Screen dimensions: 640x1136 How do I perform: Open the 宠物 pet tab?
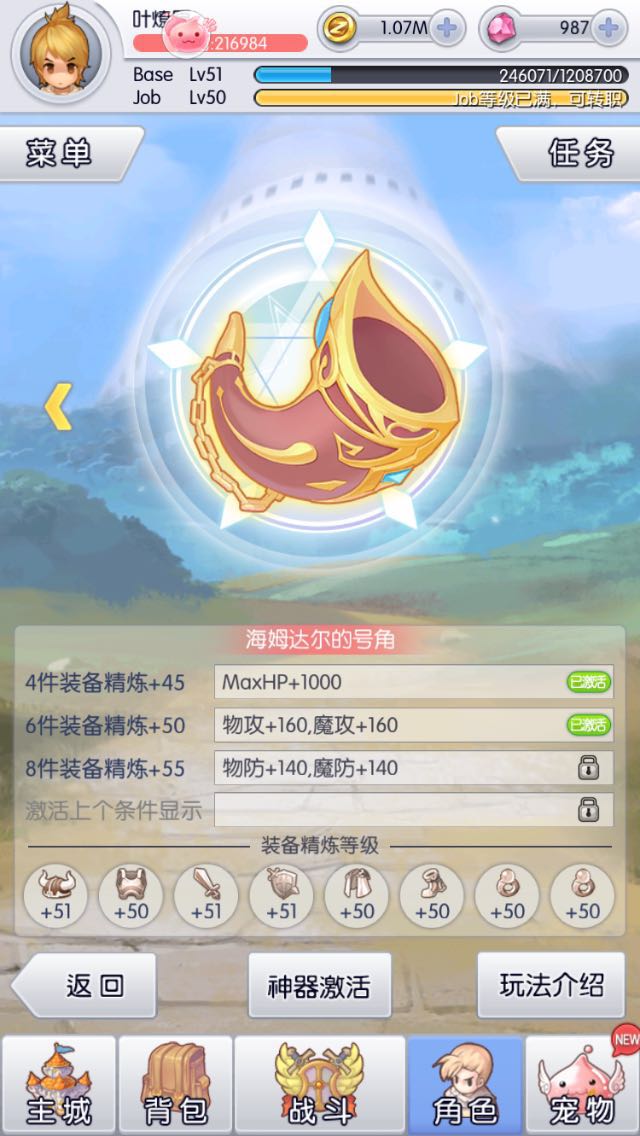point(582,1085)
